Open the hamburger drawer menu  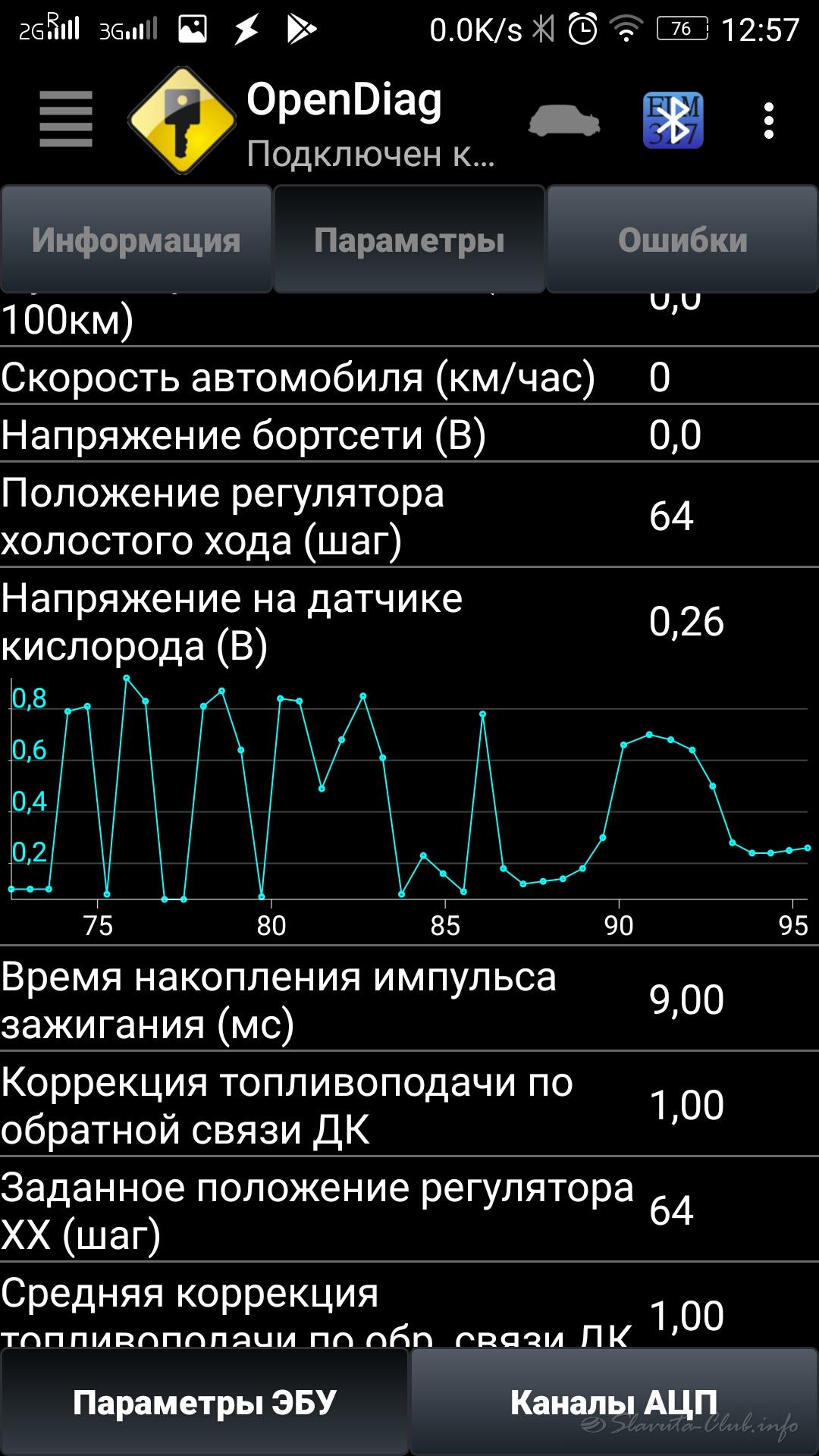tap(66, 120)
